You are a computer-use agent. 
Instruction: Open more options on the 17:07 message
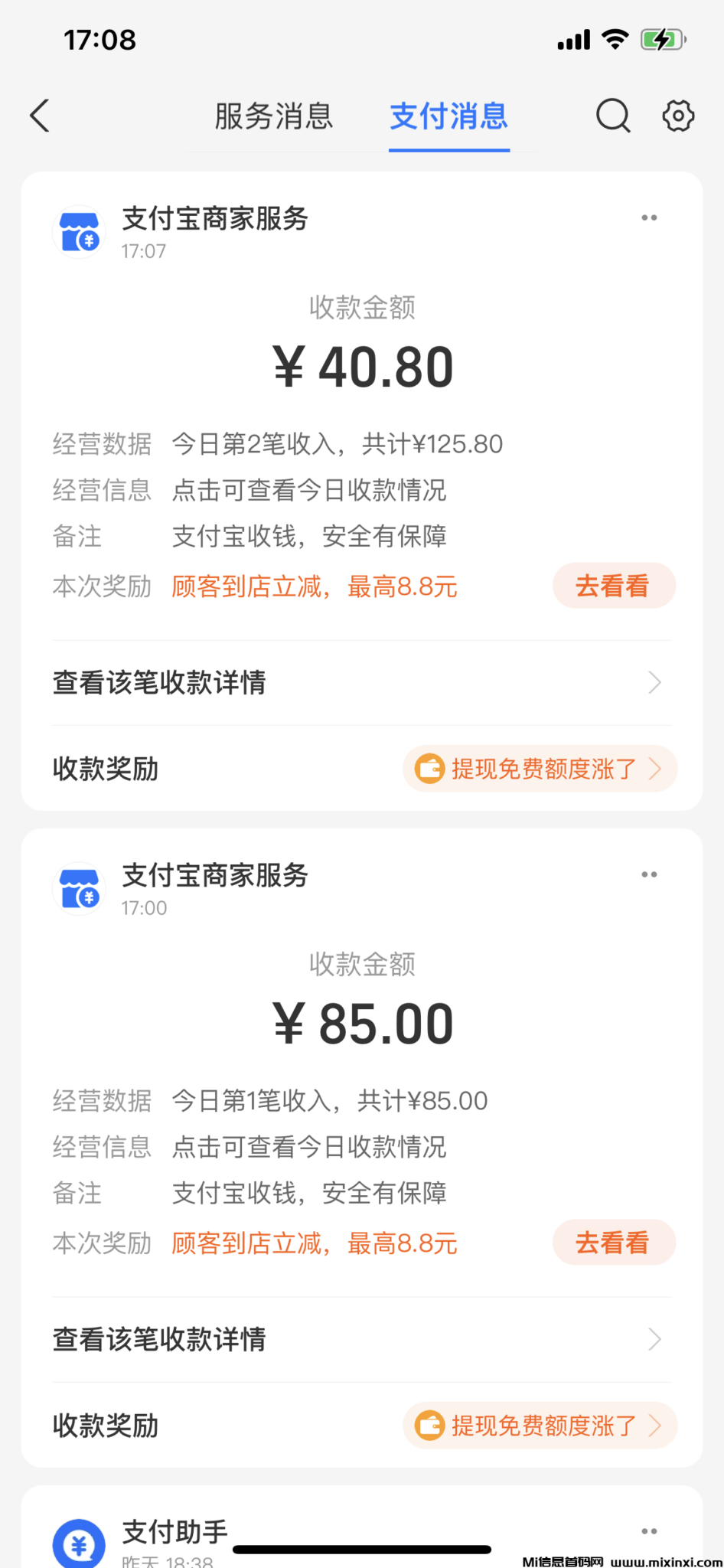point(649,218)
